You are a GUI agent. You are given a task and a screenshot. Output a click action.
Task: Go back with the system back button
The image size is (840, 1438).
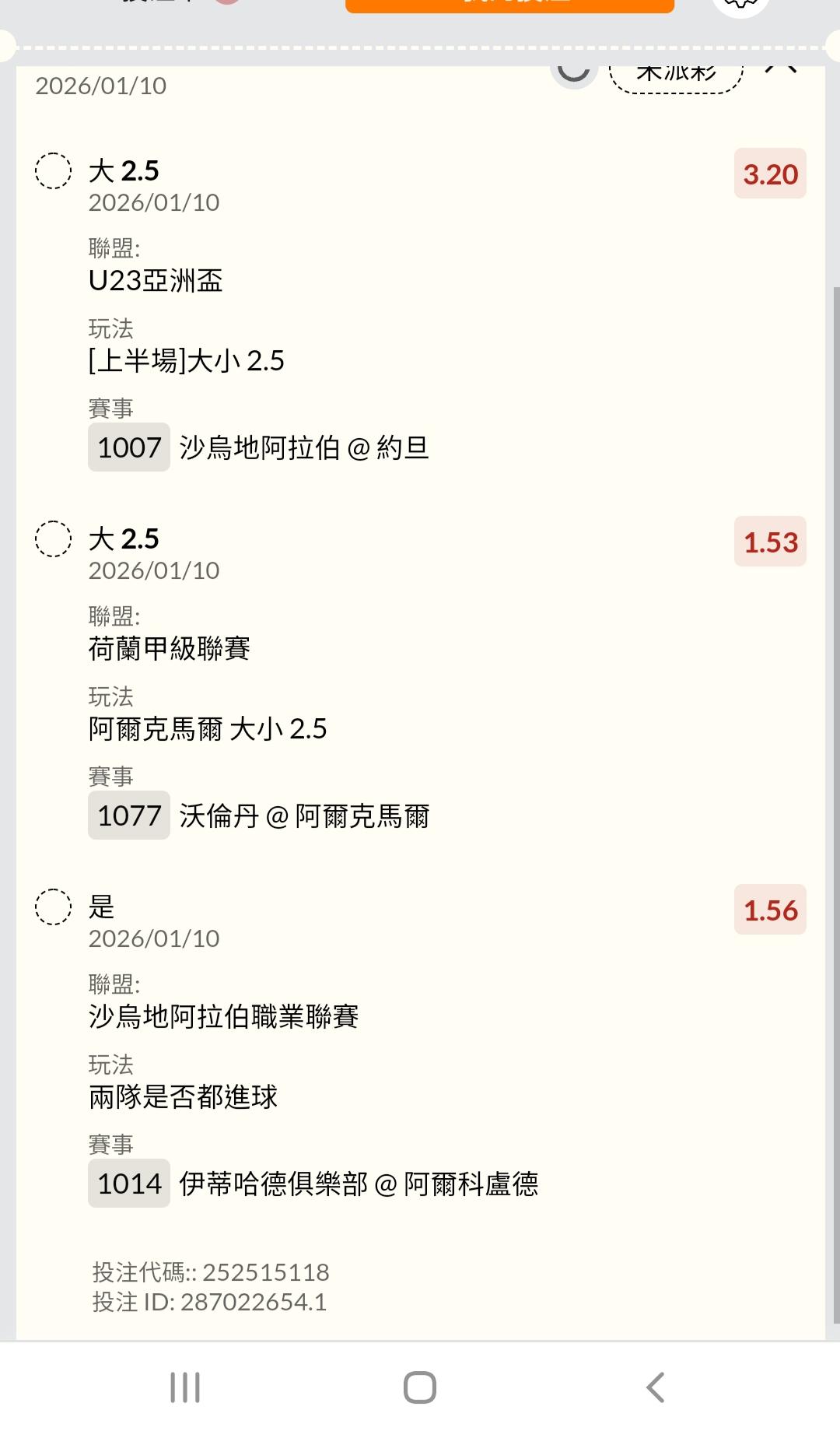(656, 1387)
